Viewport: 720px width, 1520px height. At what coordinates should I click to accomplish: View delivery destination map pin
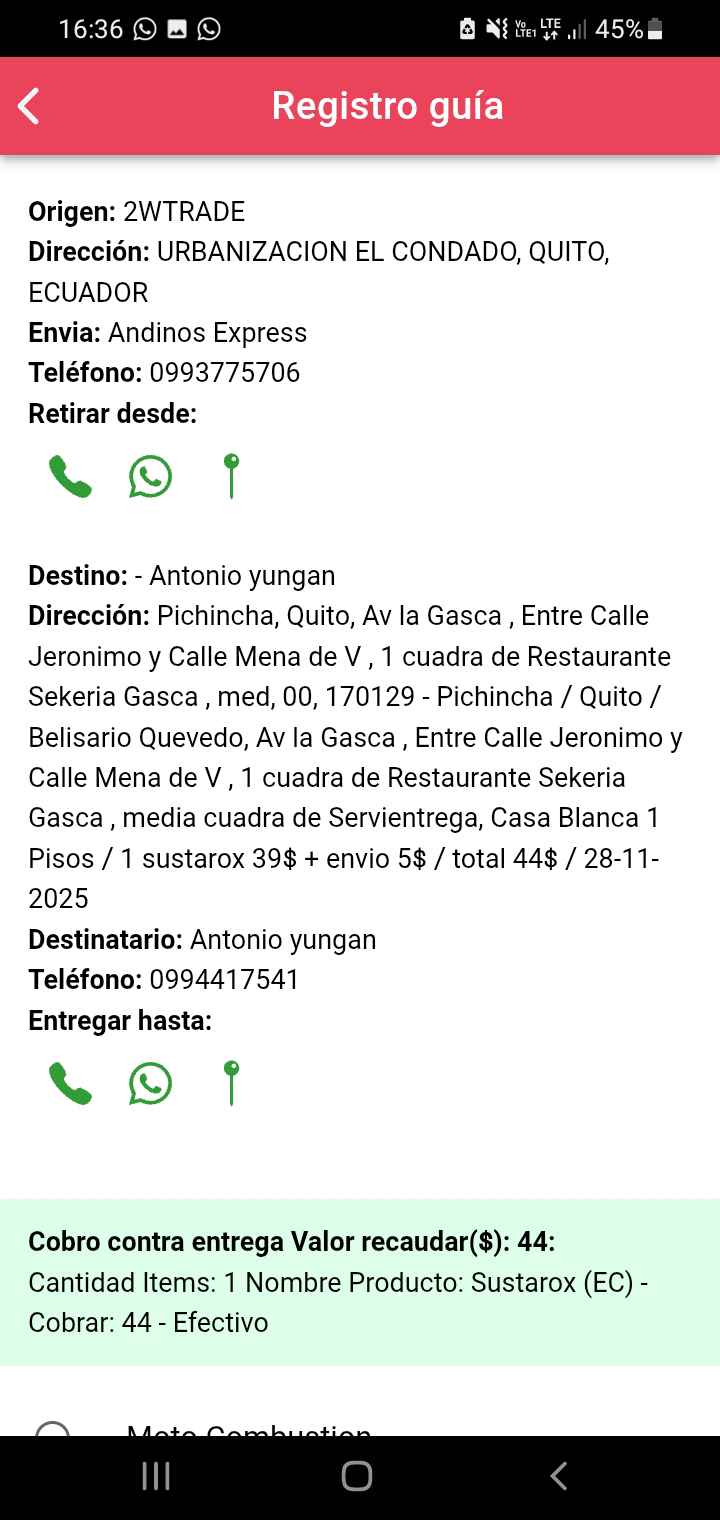click(x=231, y=1083)
